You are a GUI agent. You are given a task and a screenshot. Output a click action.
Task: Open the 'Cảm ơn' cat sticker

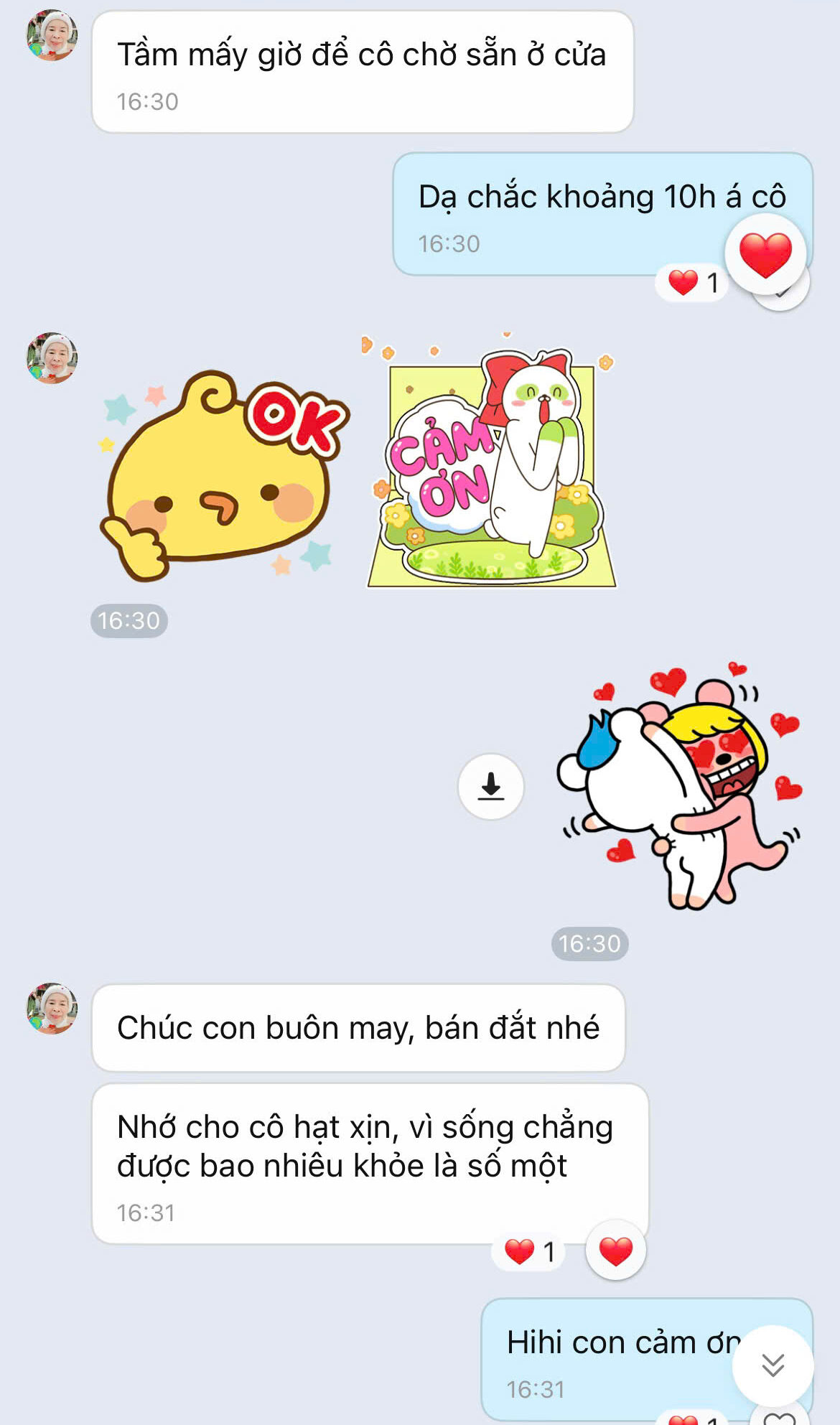(x=492, y=462)
